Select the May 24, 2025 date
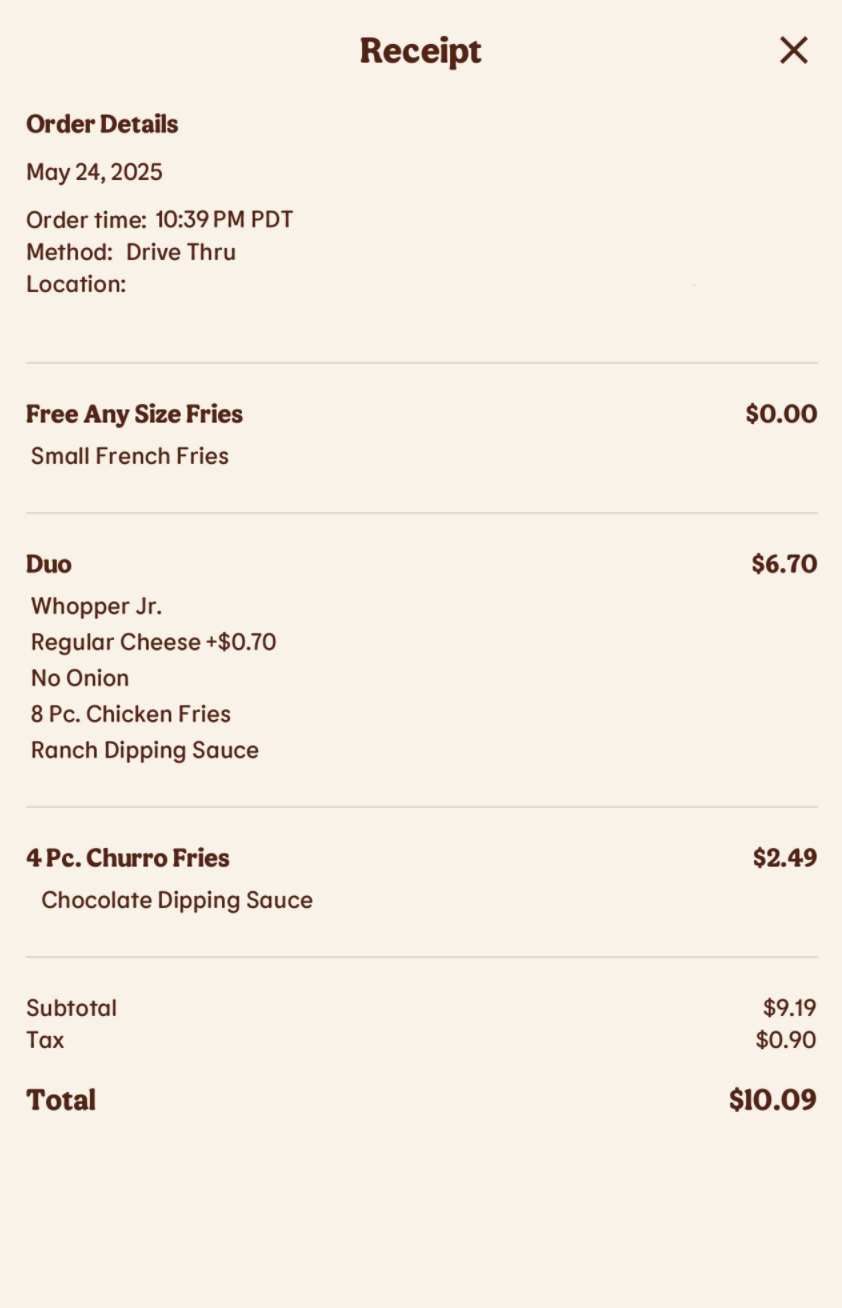Viewport: 842px width, 1308px height. (x=94, y=172)
